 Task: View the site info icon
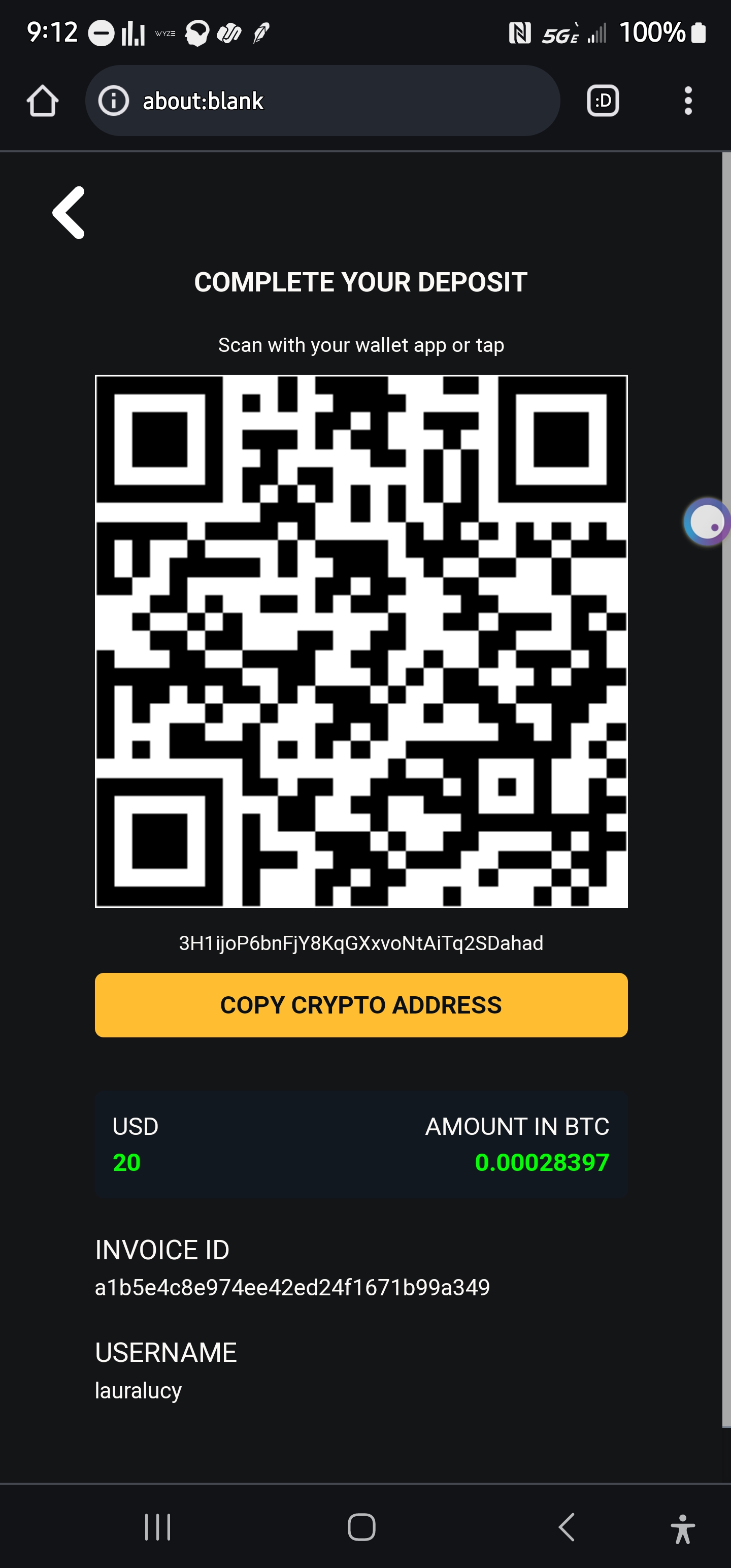(x=114, y=101)
